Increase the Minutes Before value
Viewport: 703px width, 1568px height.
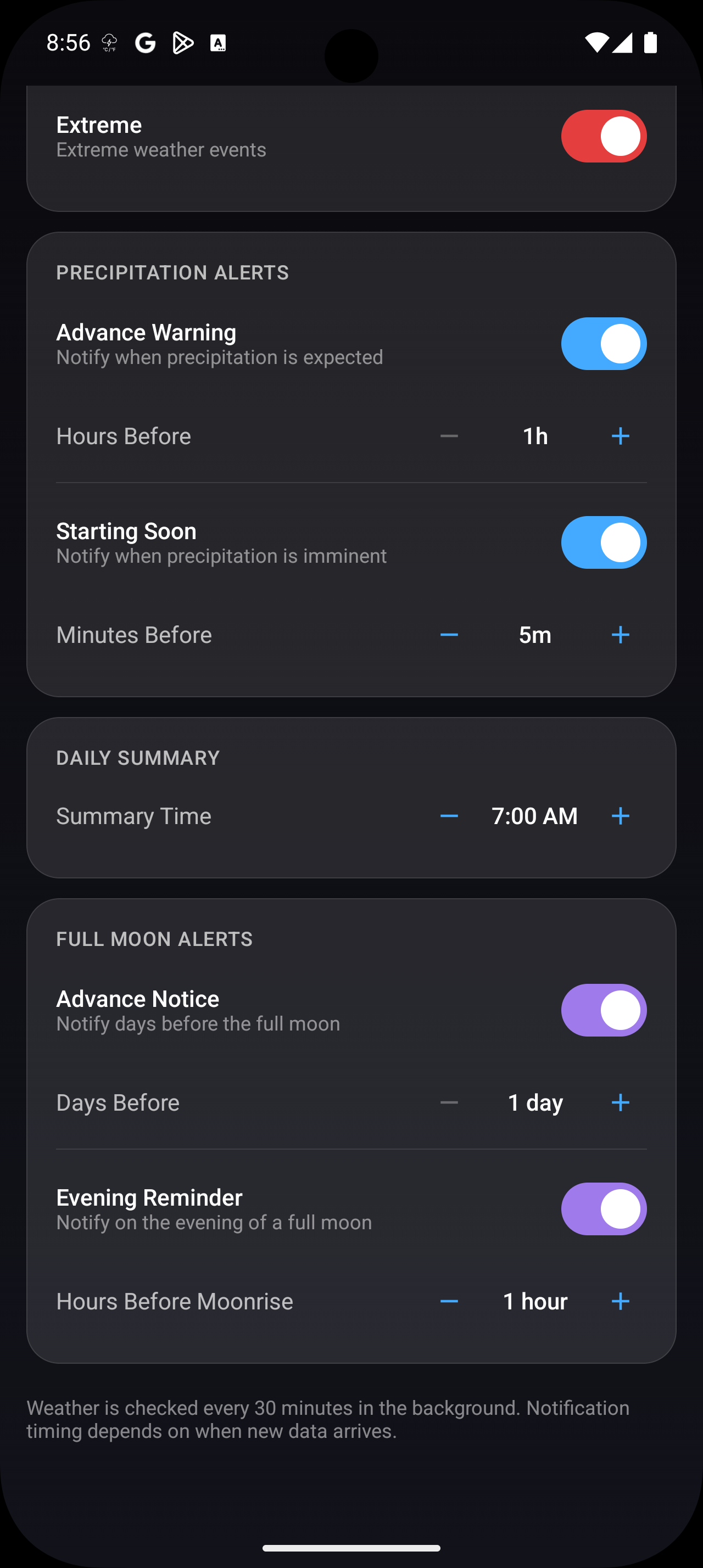620,634
